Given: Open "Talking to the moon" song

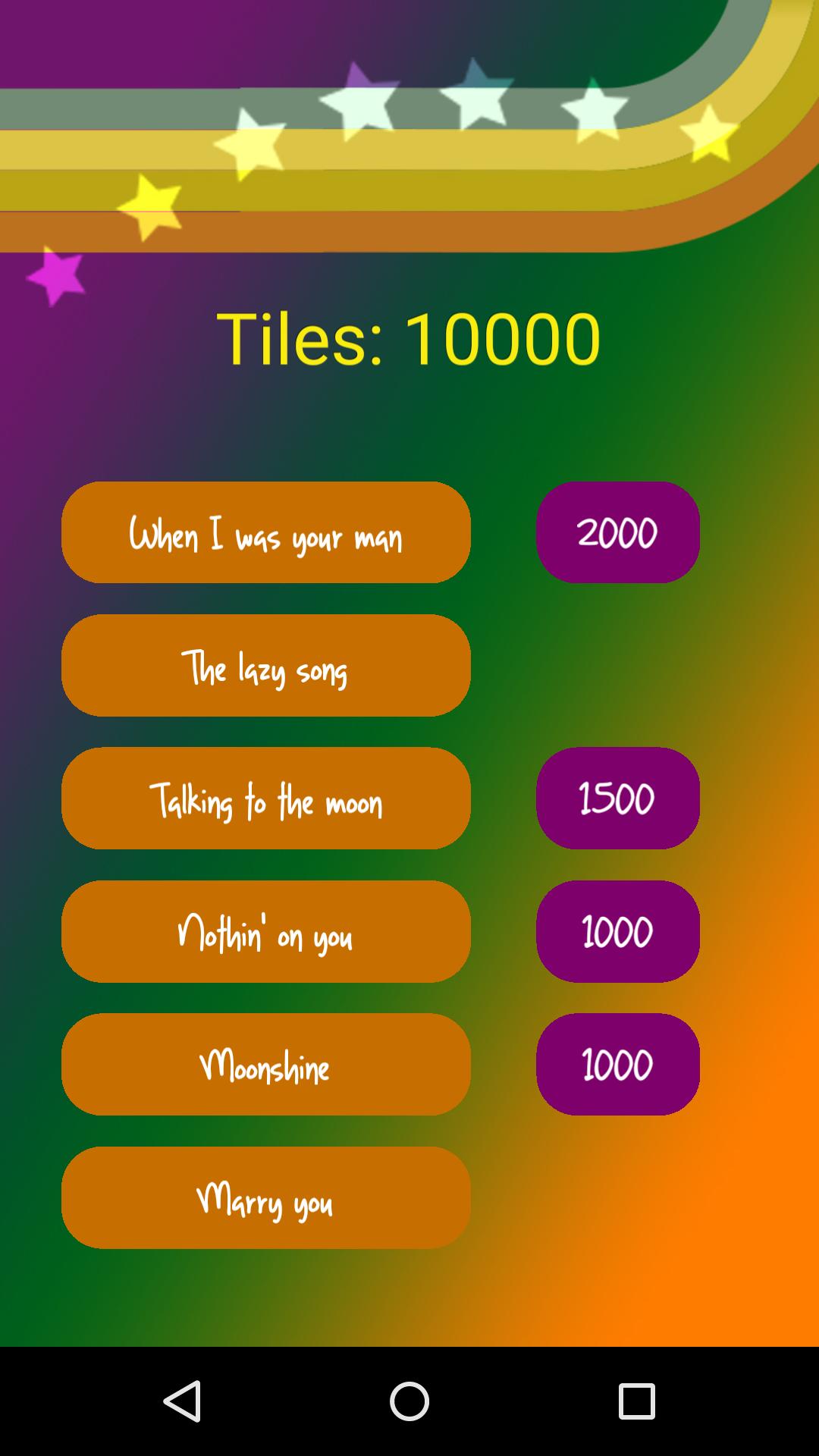Looking at the screenshot, I should 267,799.
